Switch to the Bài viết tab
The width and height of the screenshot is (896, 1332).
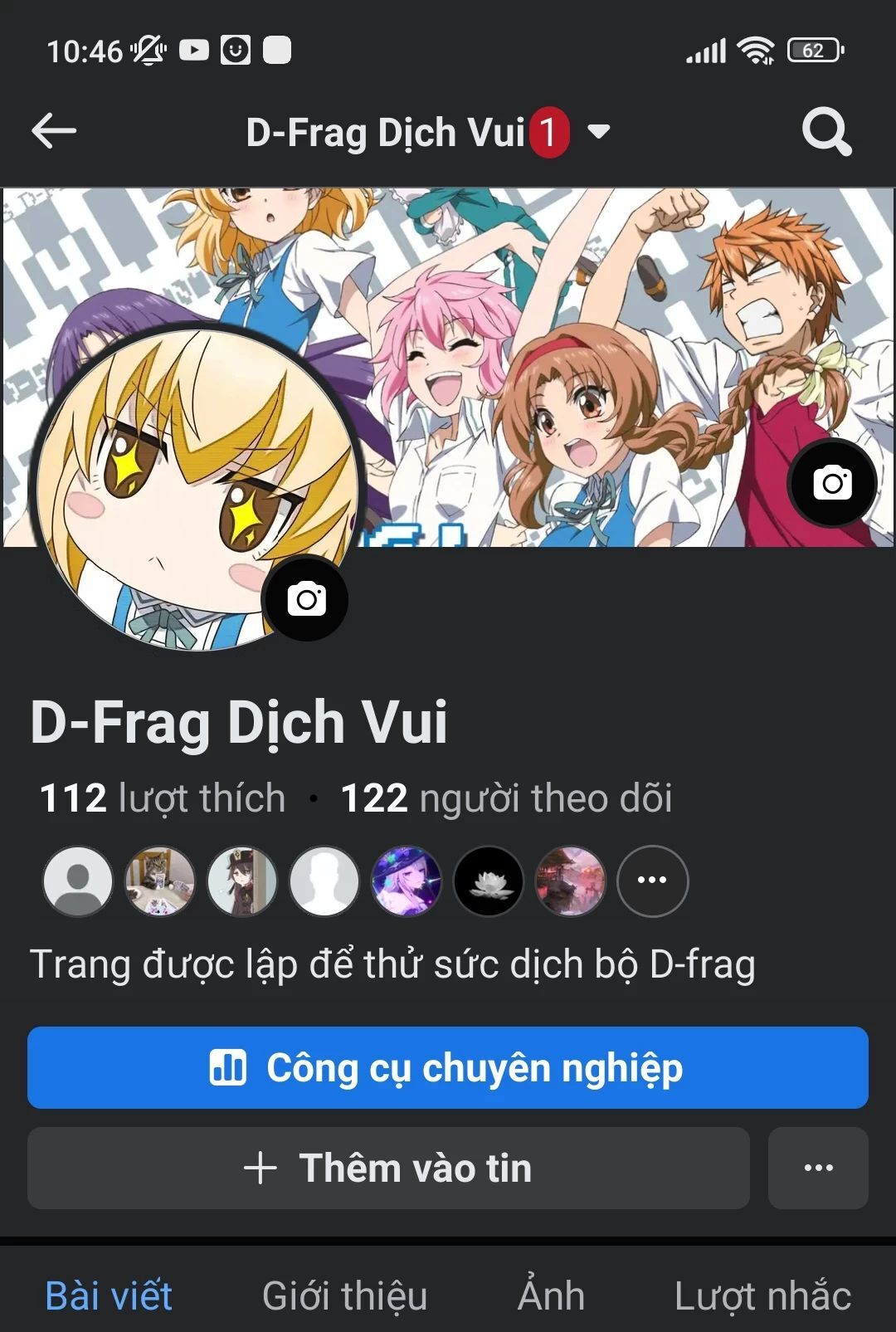(x=109, y=1295)
